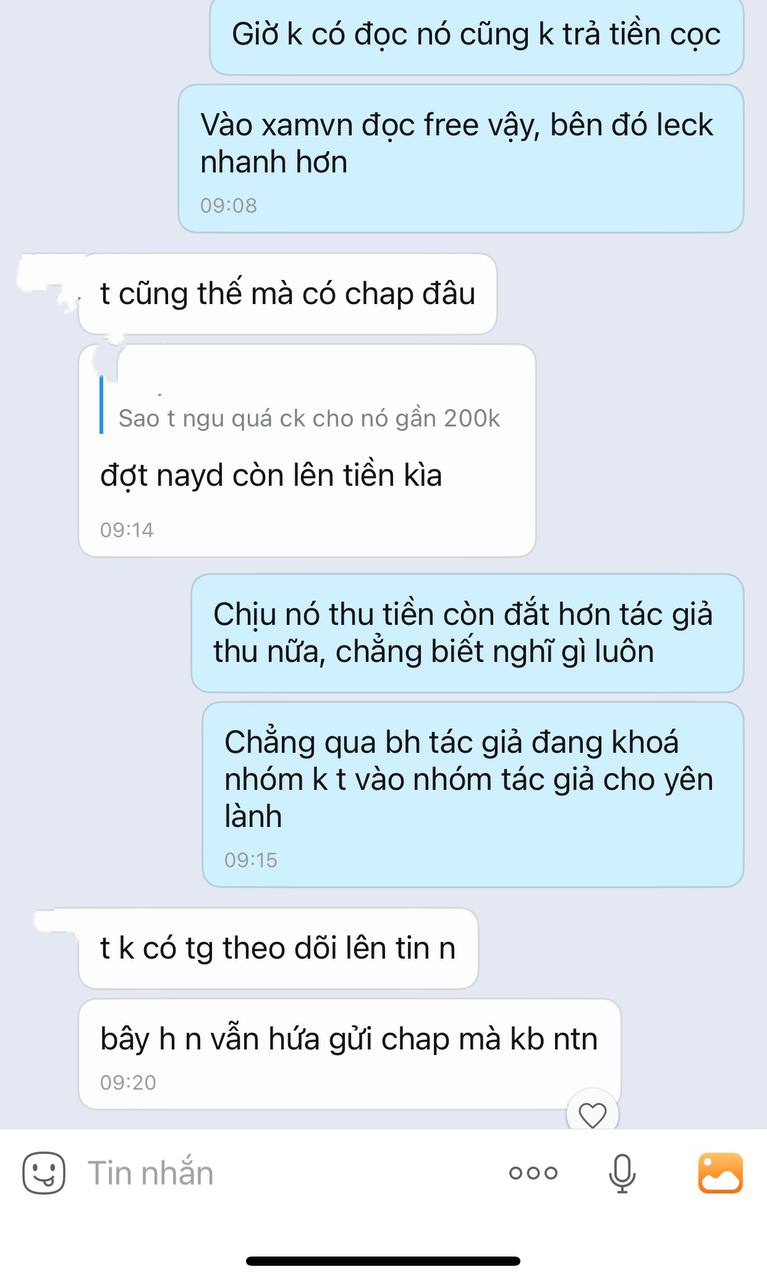Open more options three-dot menu

(533, 1173)
